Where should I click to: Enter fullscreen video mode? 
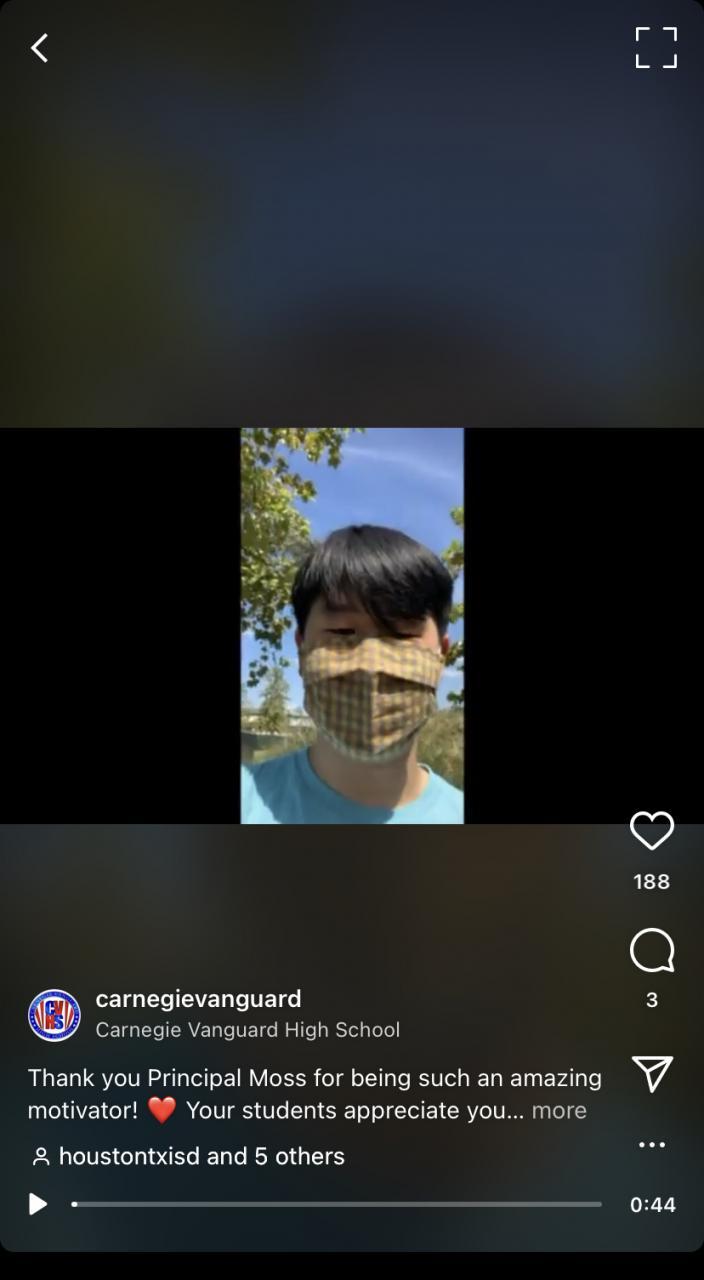coord(656,48)
